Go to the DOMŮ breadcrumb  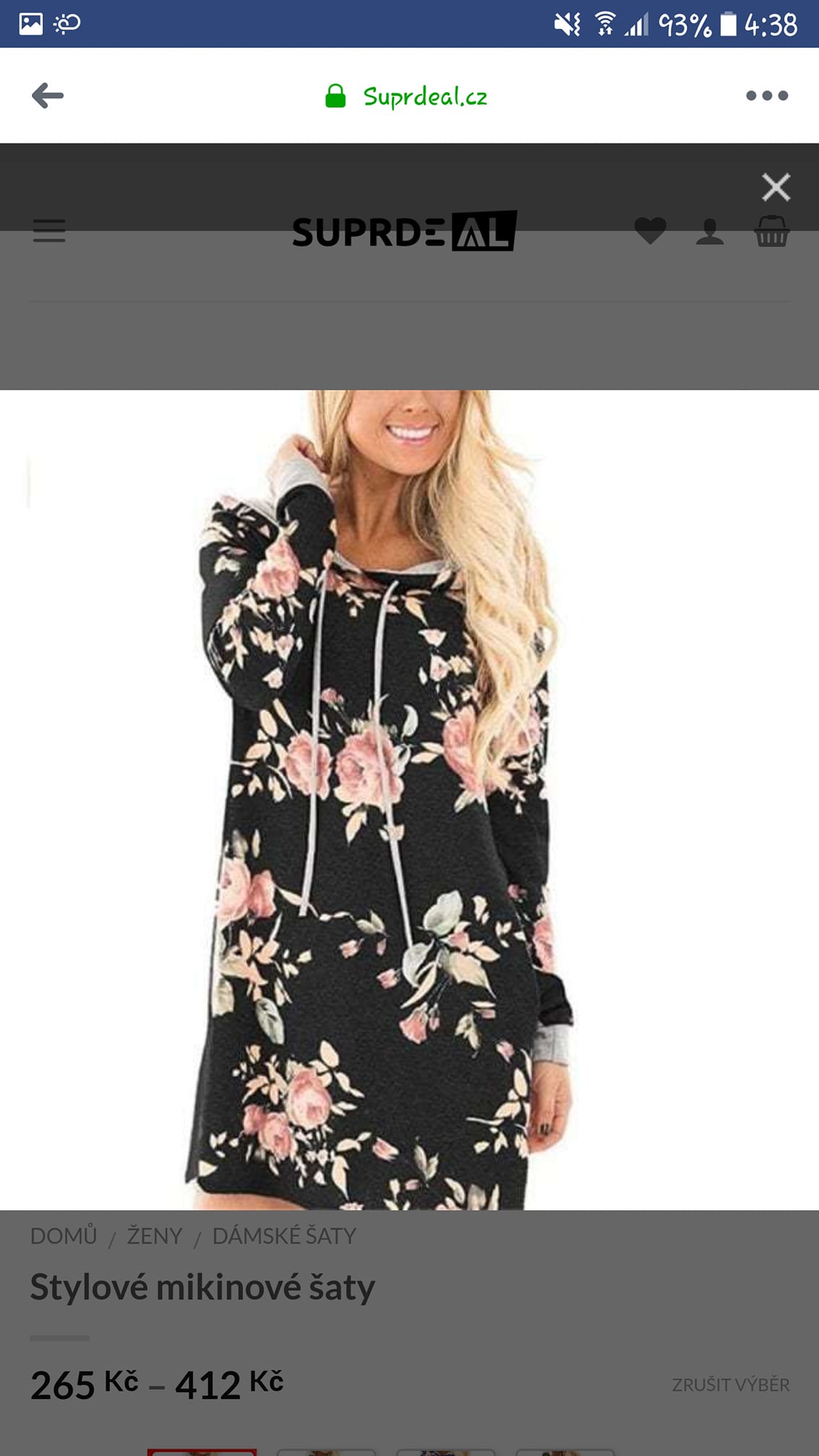tap(64, 1236)
